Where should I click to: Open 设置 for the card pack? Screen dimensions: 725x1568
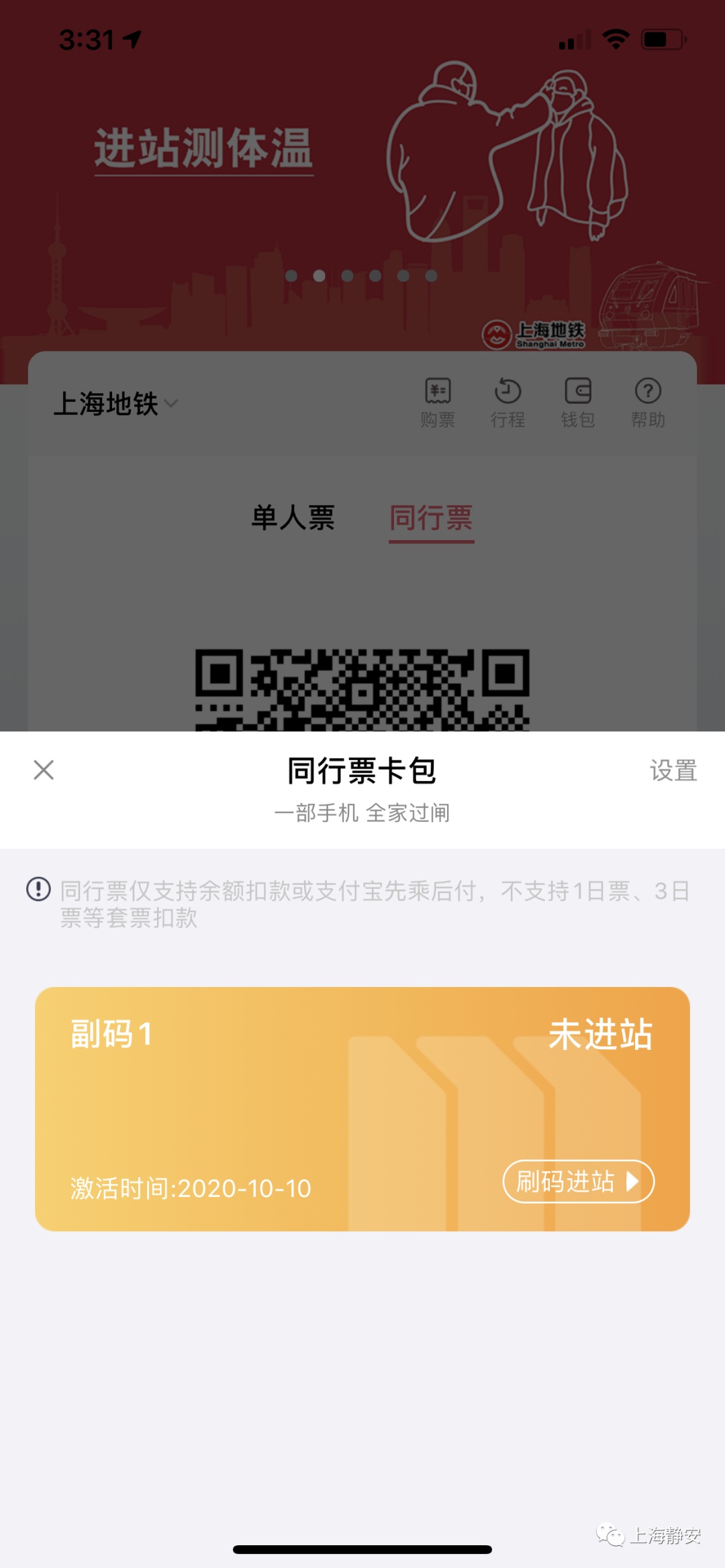(x=673, y=770)
